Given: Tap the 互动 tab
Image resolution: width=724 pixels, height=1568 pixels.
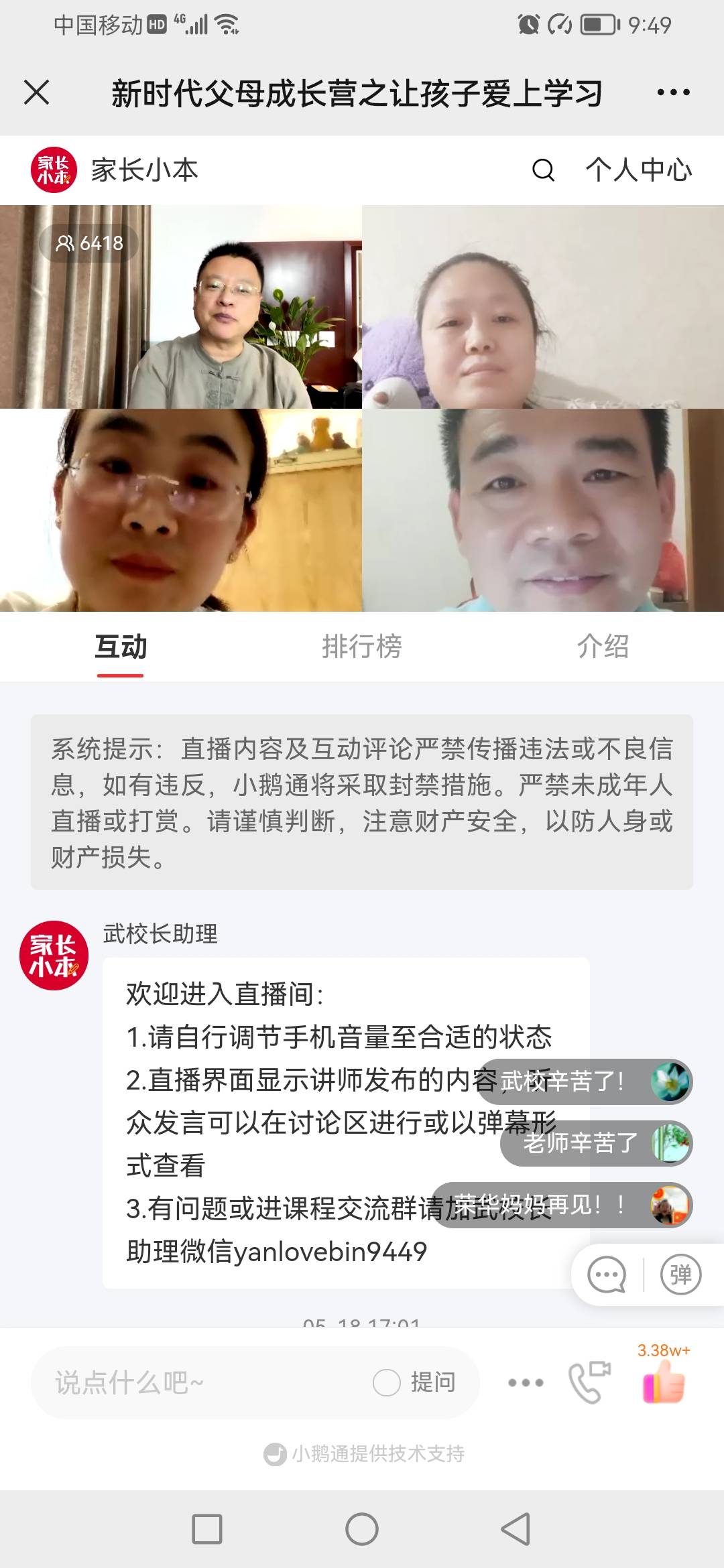Looking at the screenshot, I should tap(119, 648).
